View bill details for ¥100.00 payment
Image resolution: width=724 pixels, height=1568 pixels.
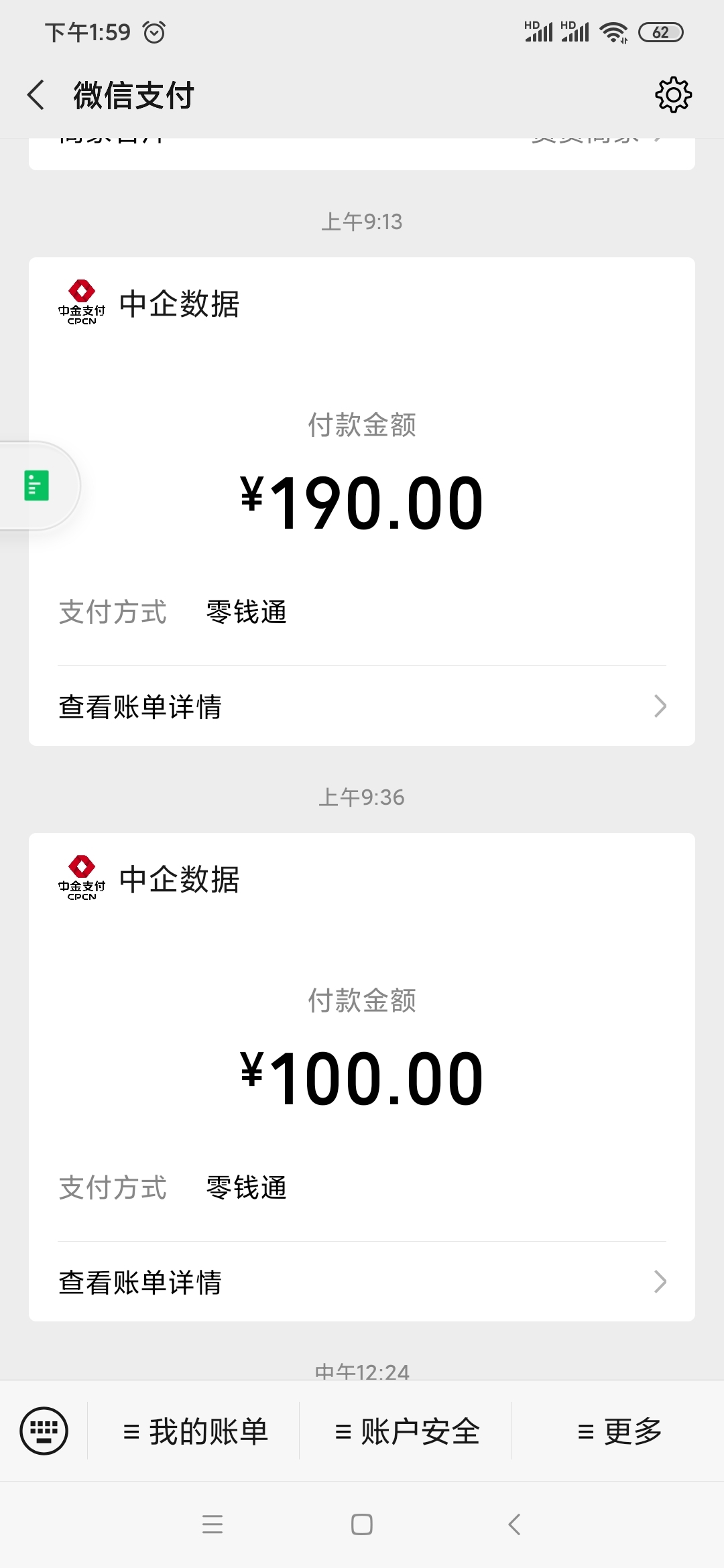(x=362, y=1282)
